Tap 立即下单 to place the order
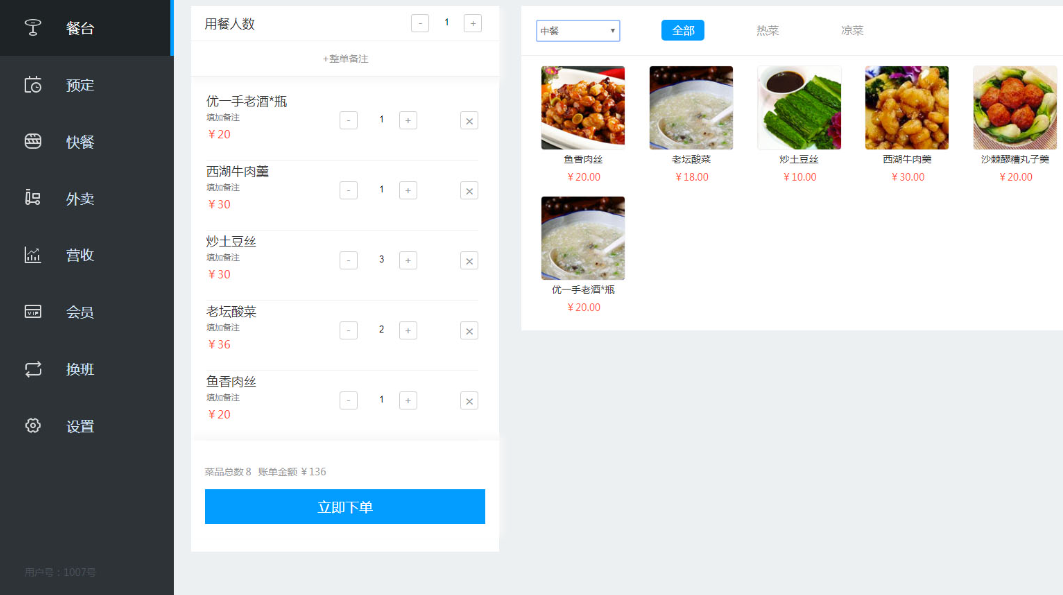The height and width of the screenshot is (595, 1063). pyautogui.click(x=345, y=507)
